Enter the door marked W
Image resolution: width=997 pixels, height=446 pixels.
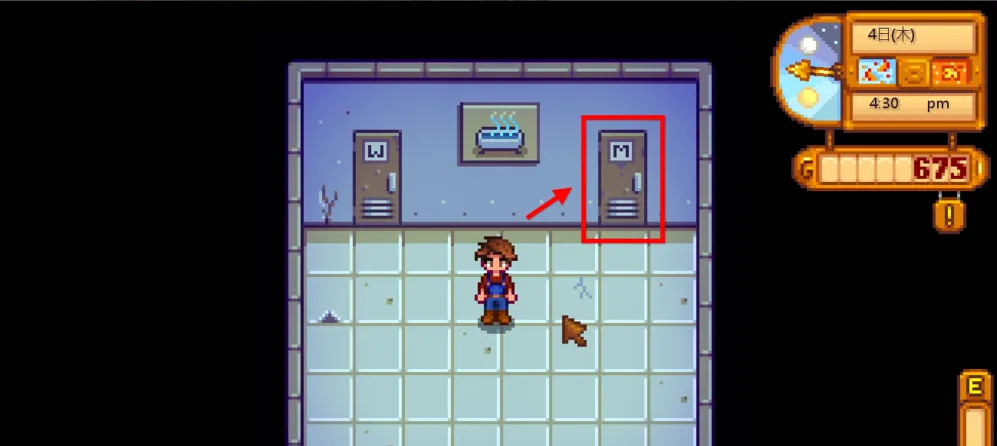pos(377,178)
